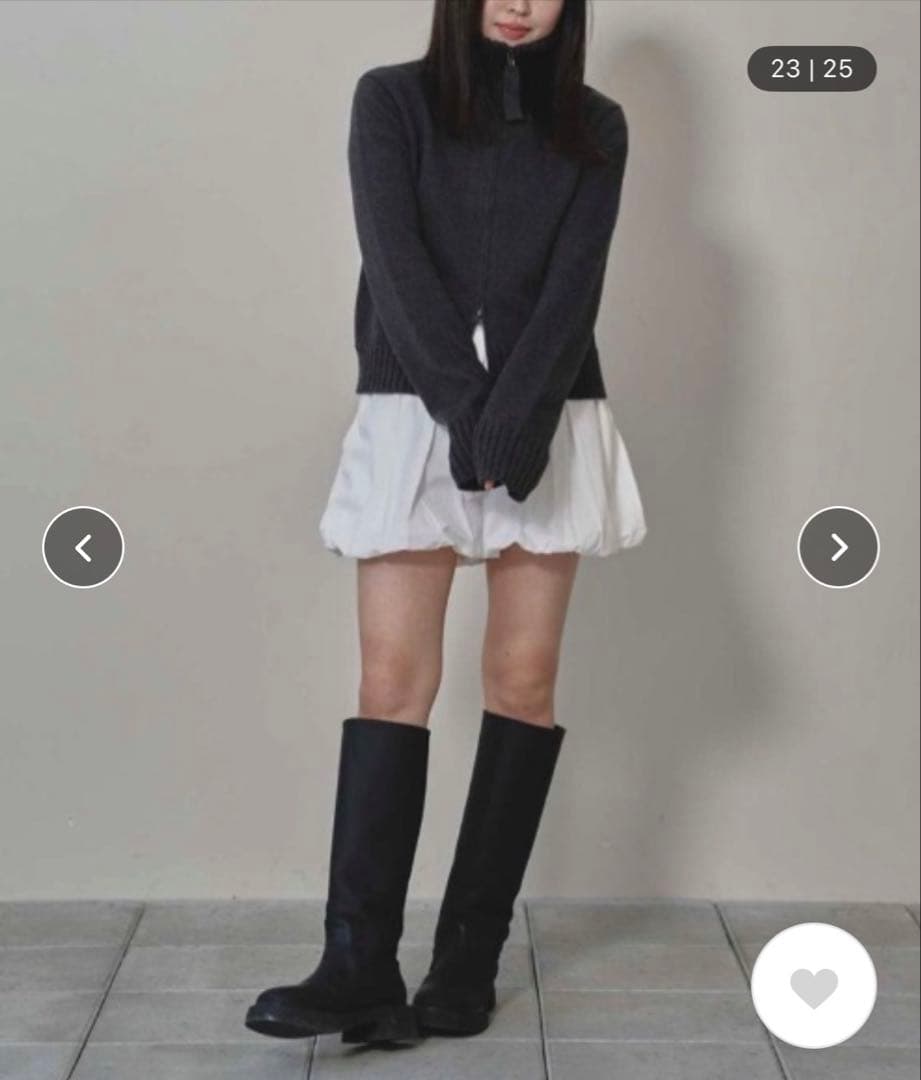Advance the carousel with the right arrow control

[x=838, y=546]
